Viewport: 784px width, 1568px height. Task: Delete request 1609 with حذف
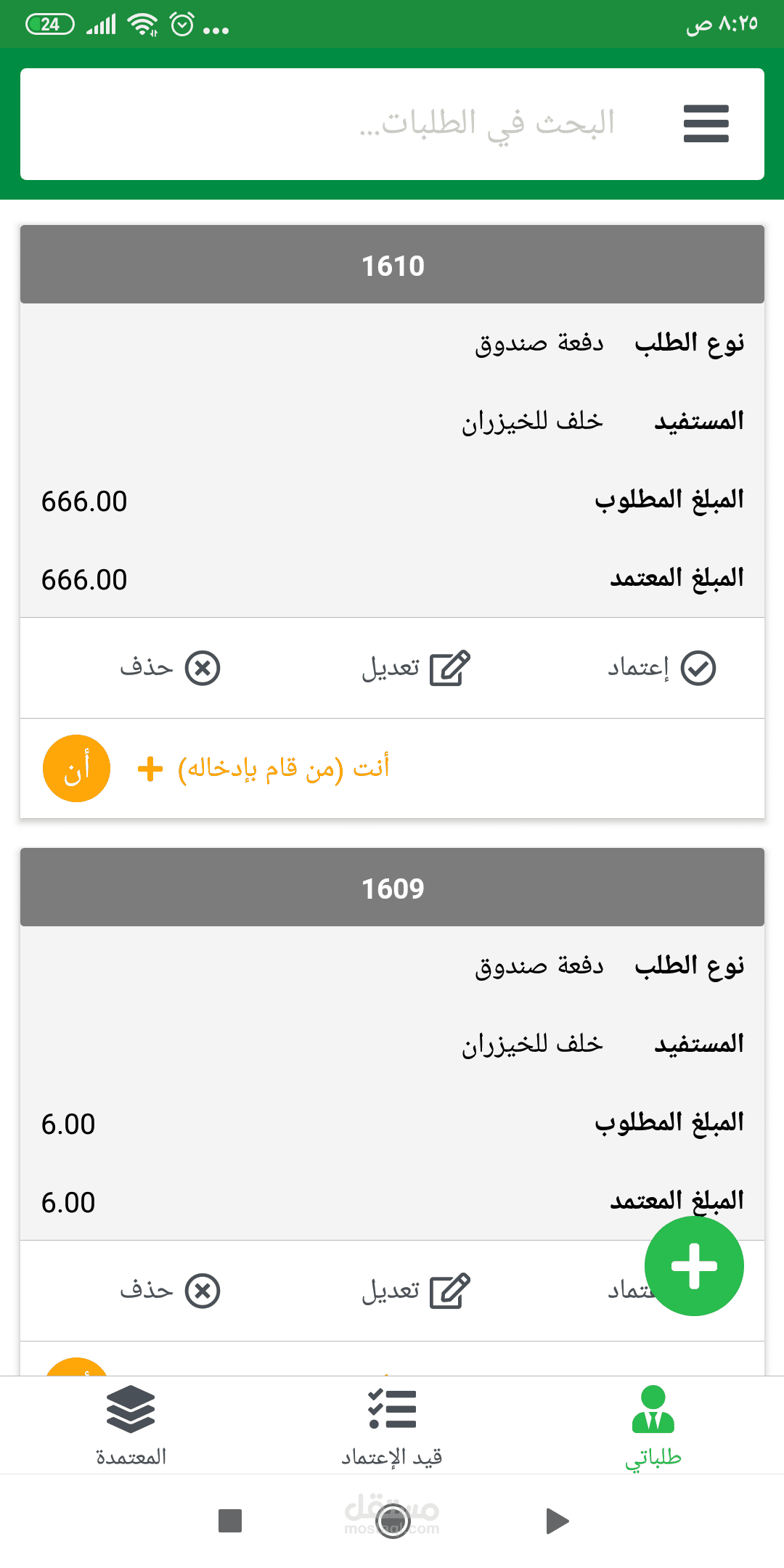(x=171, y=1291)
